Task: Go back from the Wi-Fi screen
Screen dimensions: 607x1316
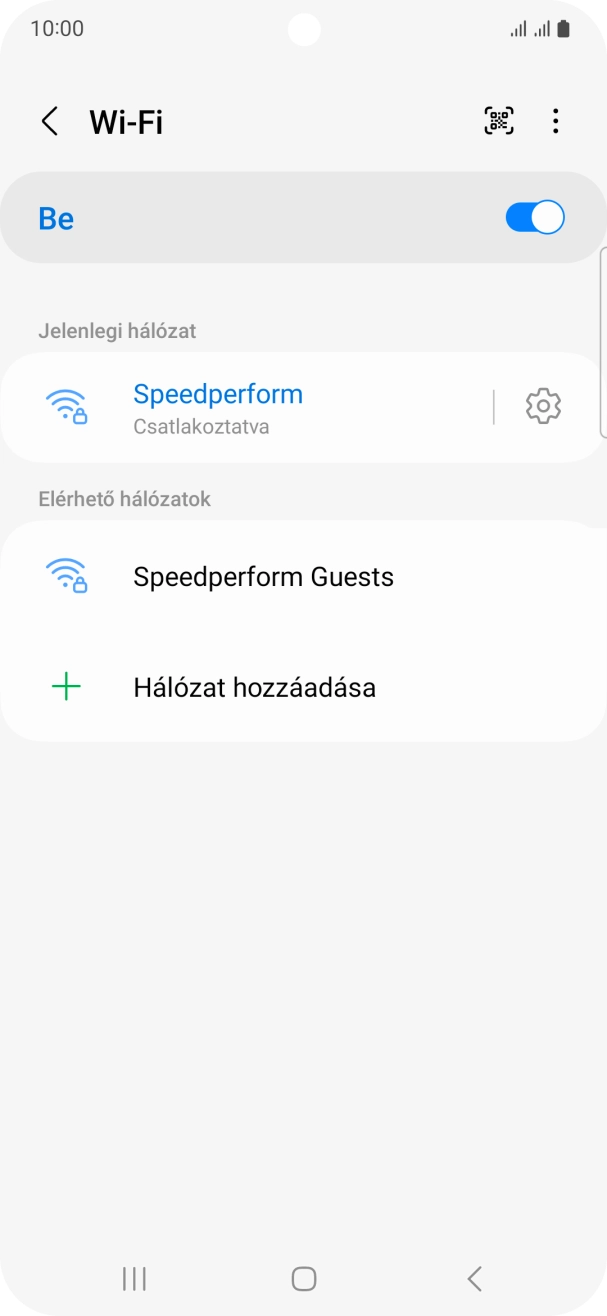Action: (49, 122)
